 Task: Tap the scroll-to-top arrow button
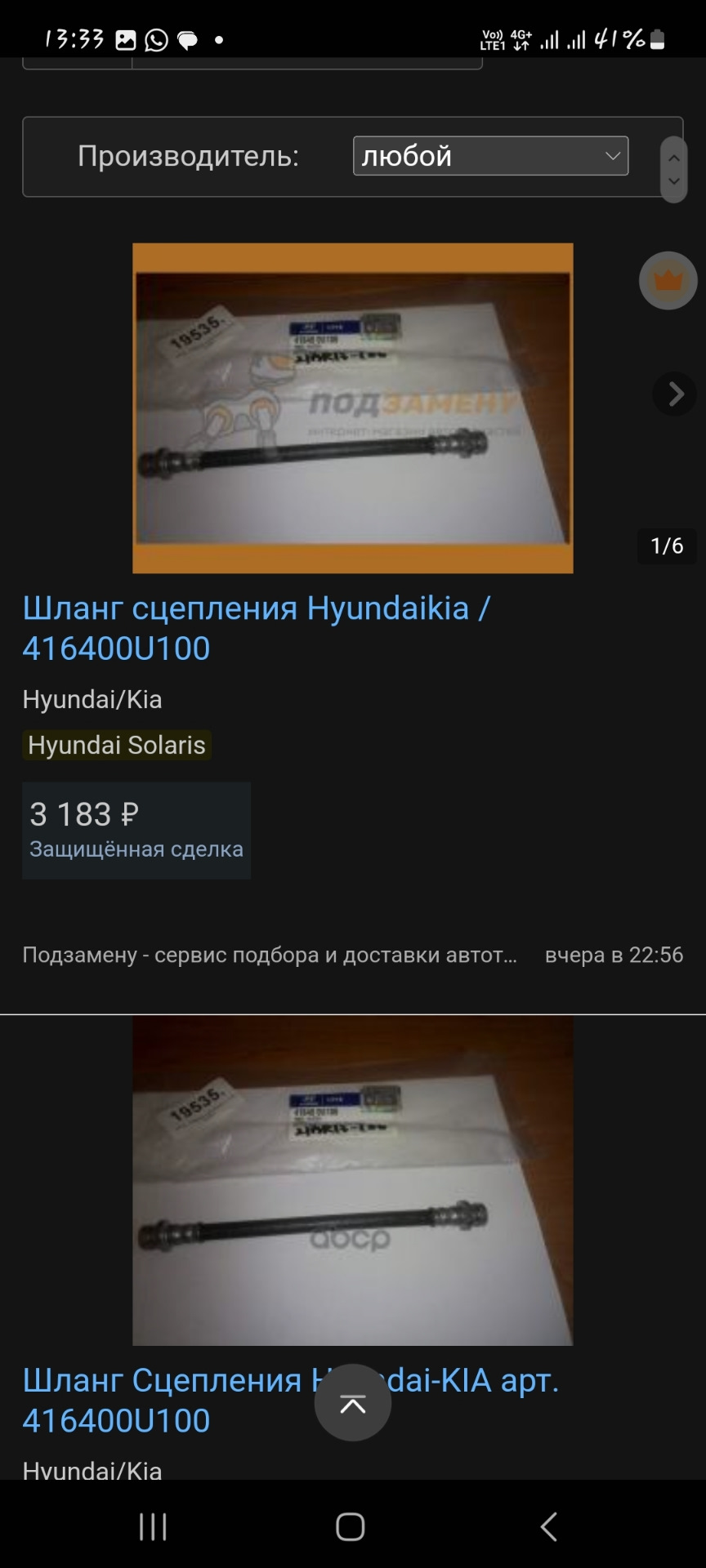click(352, 1401)
